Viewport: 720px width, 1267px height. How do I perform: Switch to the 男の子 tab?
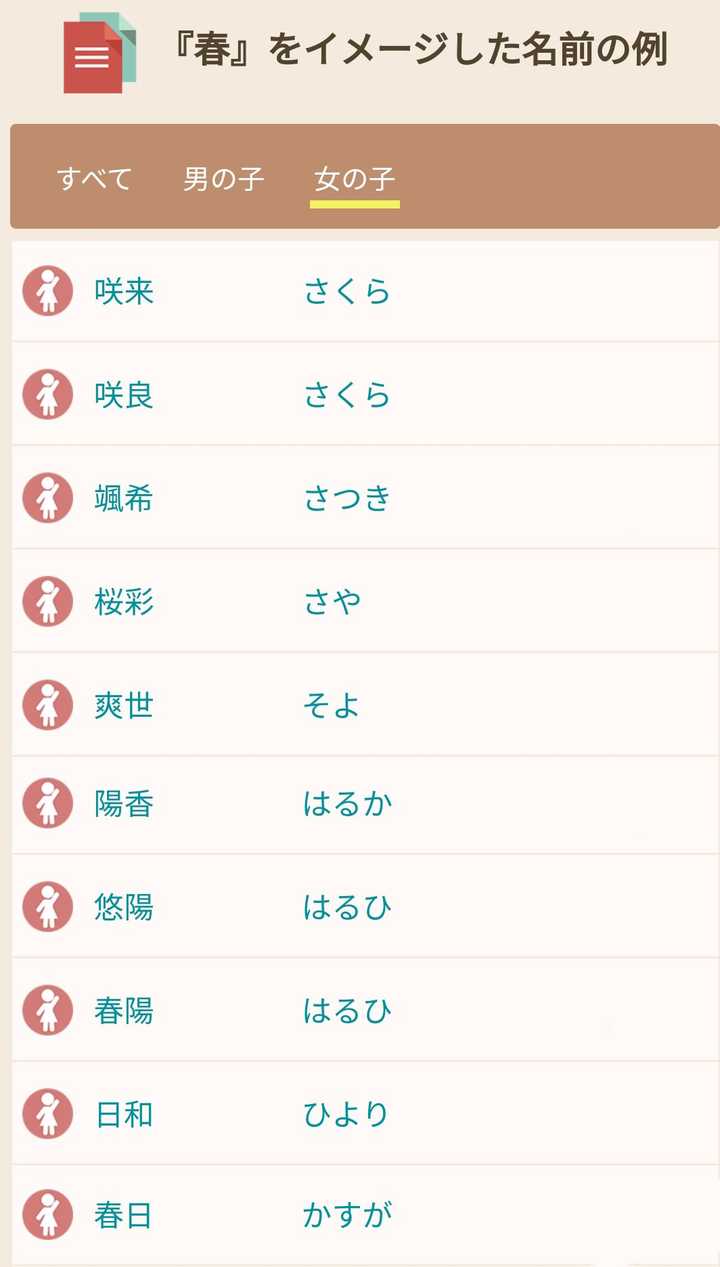pyautogui.click(x=222, y=178)
